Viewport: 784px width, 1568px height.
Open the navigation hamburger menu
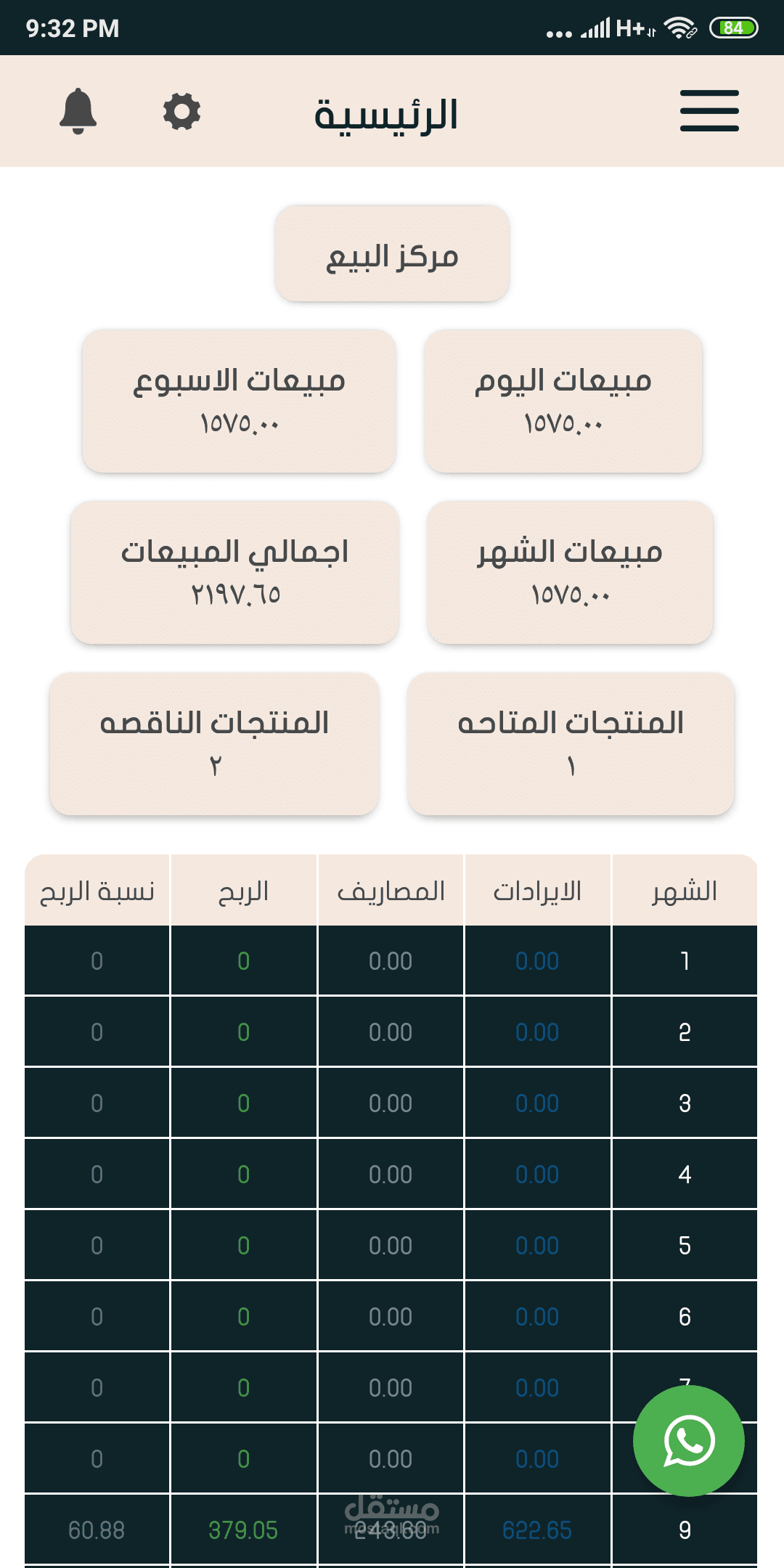[x=708, y=112]
